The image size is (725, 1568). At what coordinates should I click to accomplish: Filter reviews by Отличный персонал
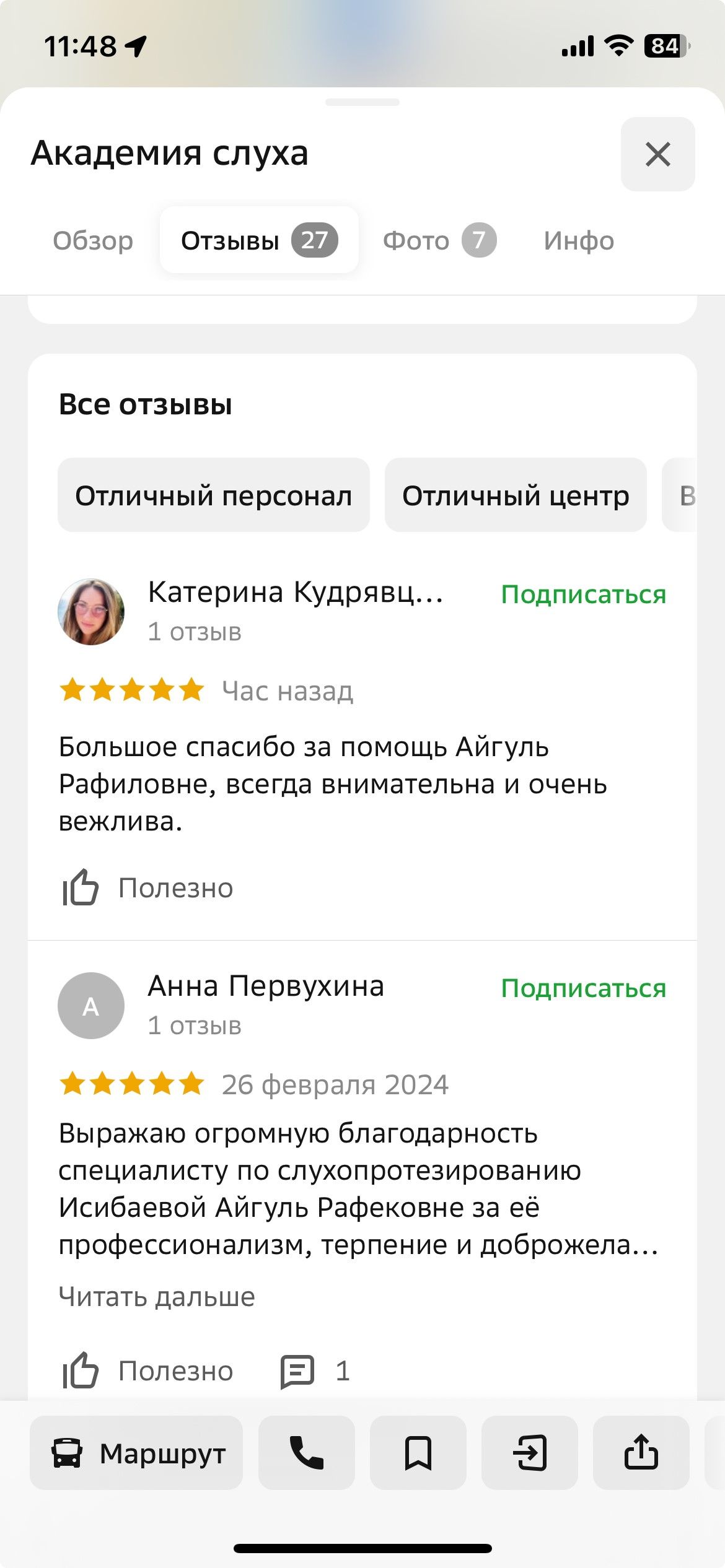214,495
